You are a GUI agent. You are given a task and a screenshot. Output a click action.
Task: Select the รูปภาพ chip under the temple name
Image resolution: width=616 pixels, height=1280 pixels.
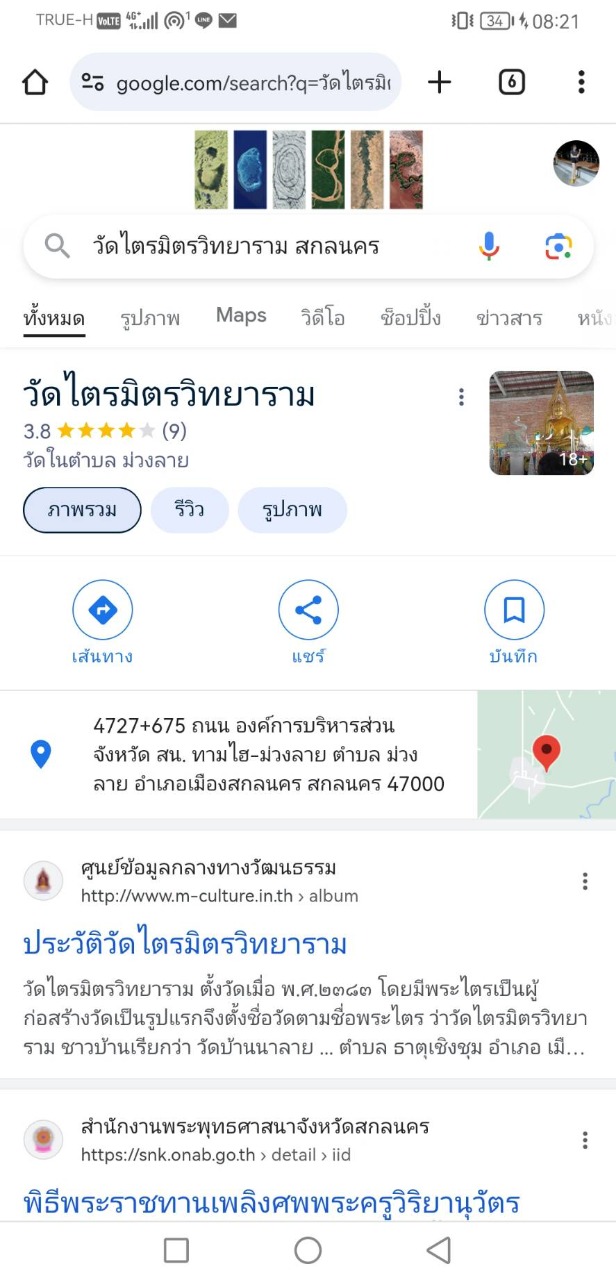[292, 510]
